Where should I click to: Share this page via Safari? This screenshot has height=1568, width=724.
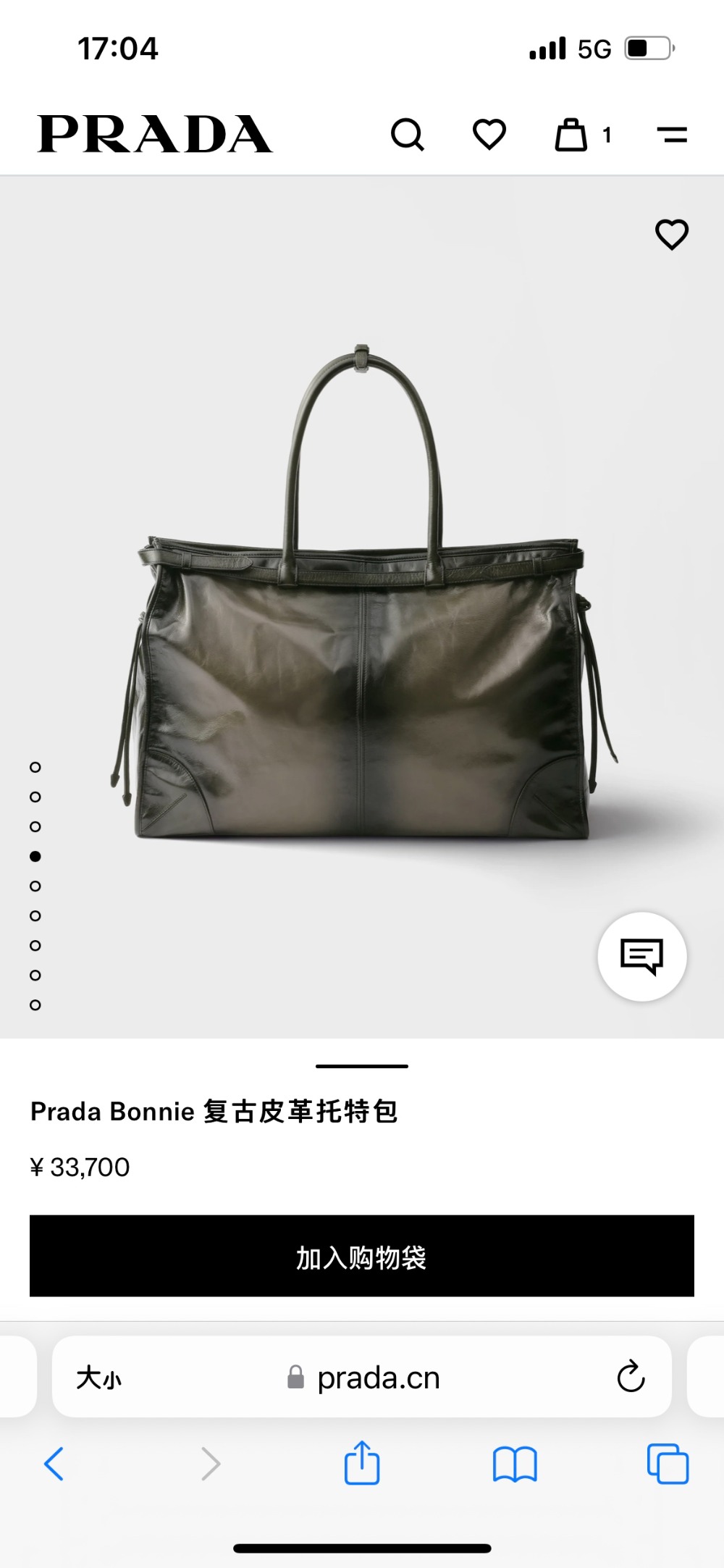pos(362,1464)
